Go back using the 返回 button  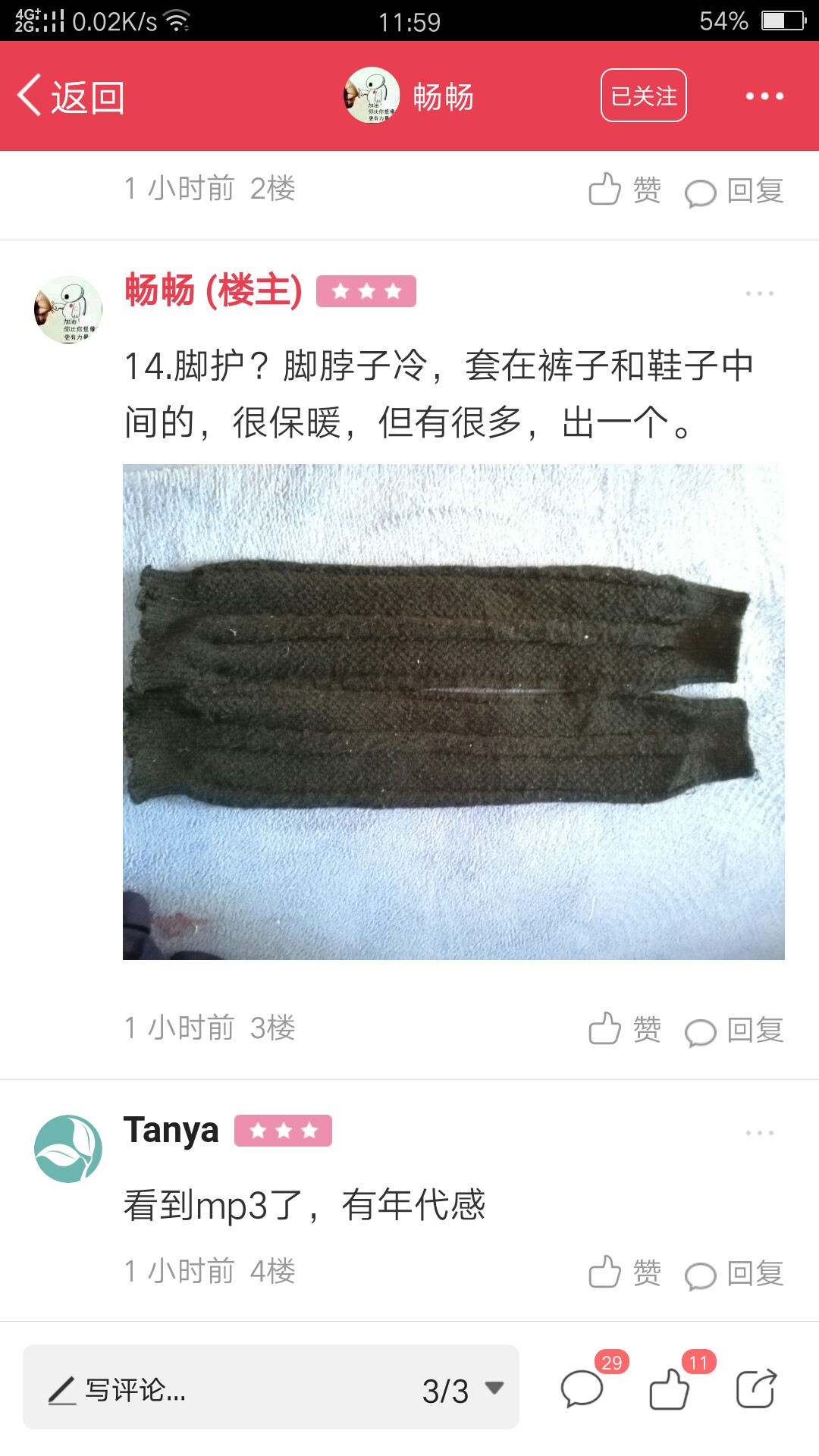pyautogui.click(x=71, y=96)
